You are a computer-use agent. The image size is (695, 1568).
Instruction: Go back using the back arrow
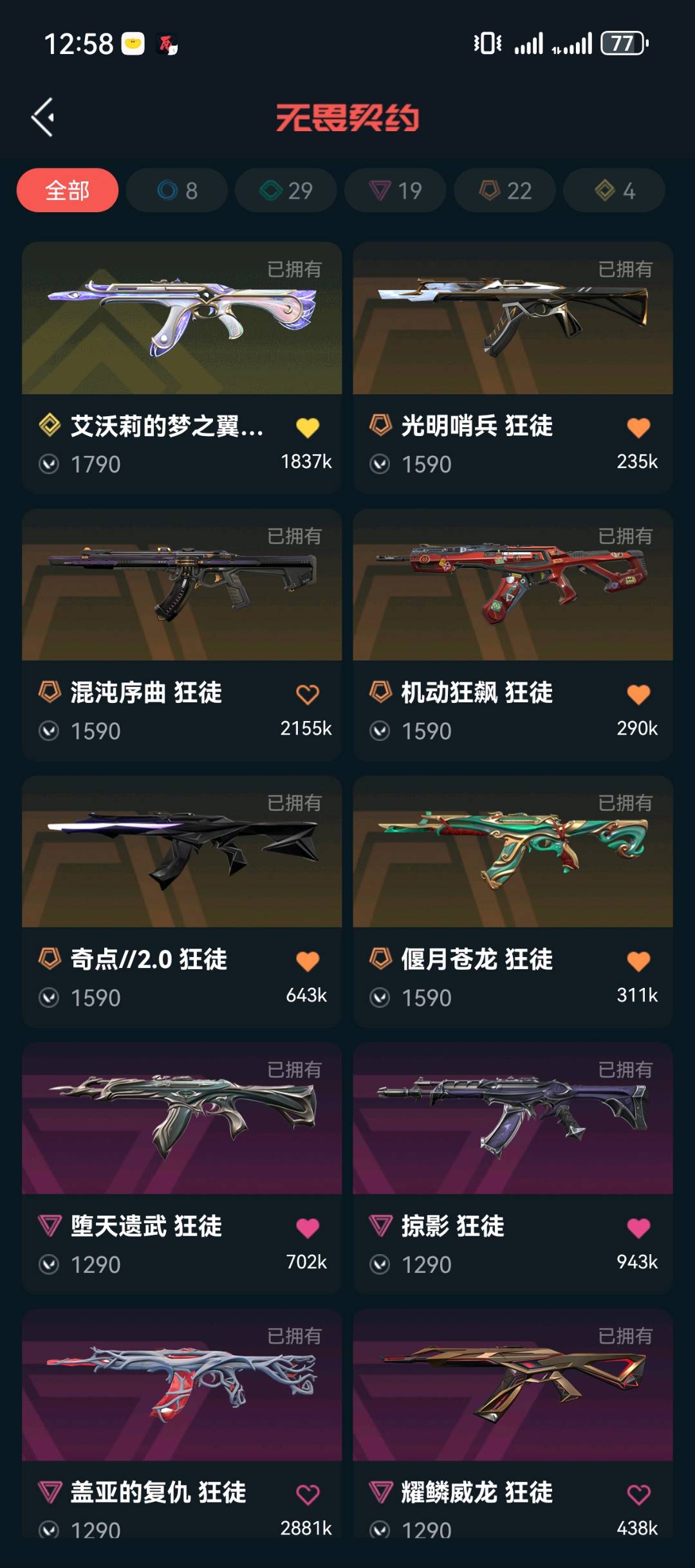pos(43,118)
